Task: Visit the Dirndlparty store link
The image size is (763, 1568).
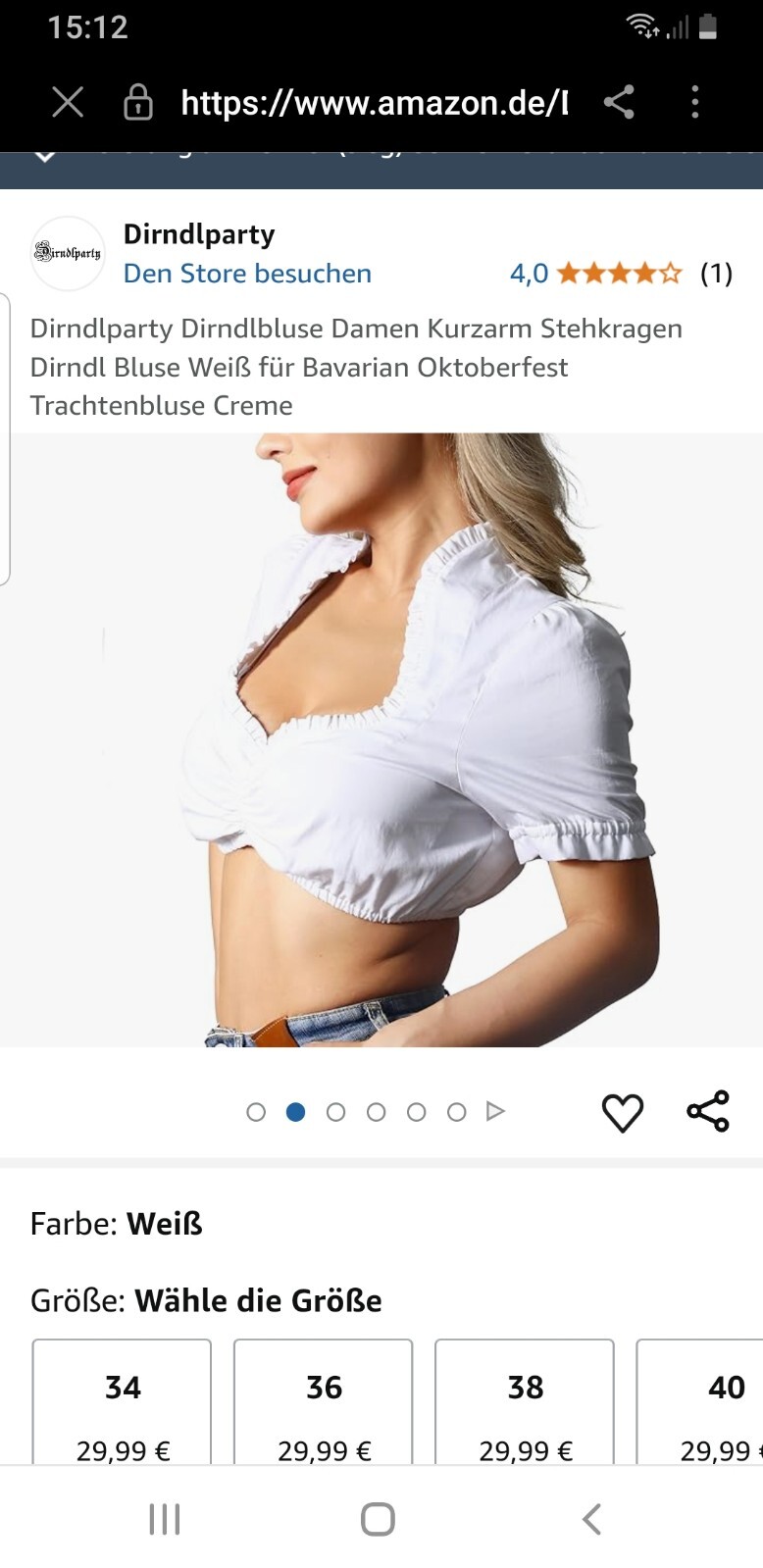Action: (x=247, y=274)
